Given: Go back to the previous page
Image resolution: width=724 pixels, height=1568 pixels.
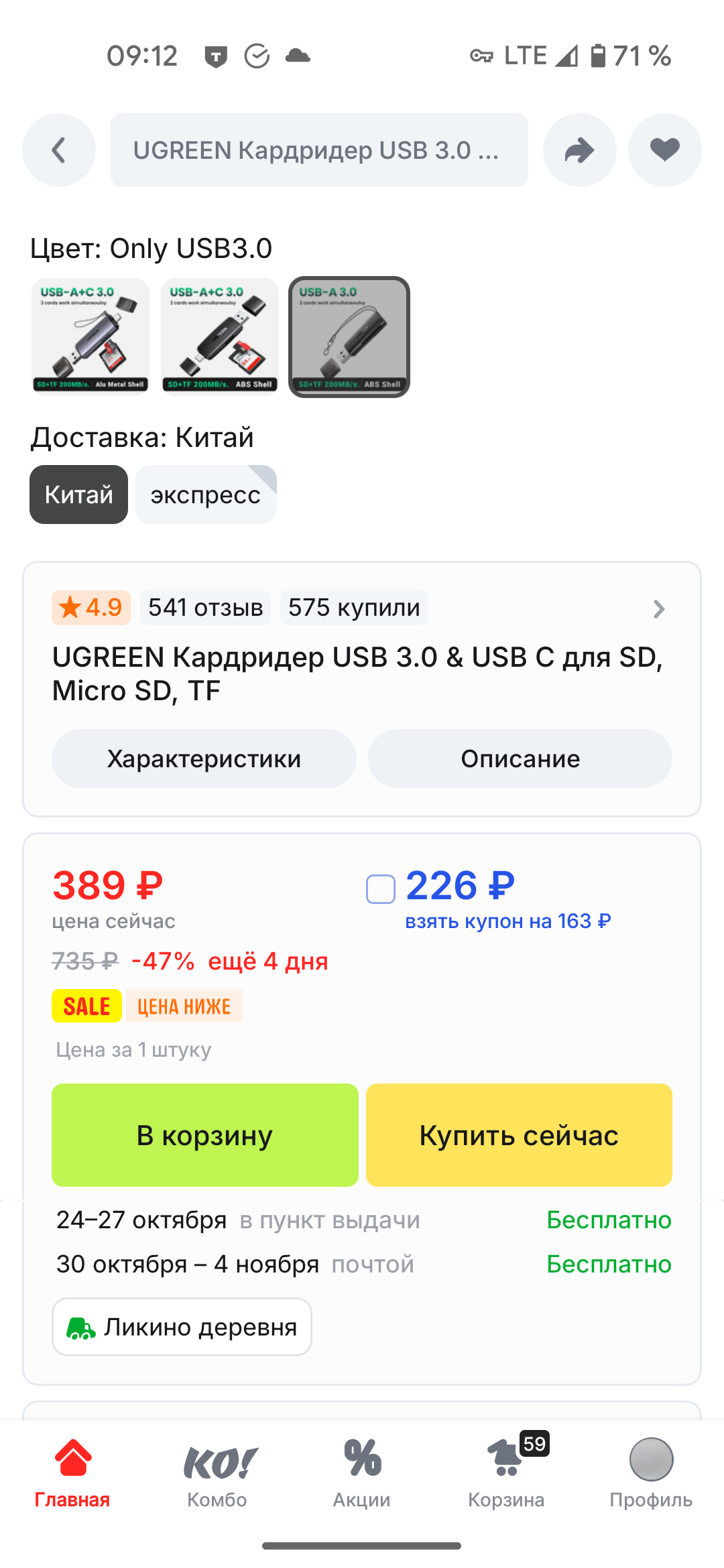Looking at the screenshot, I should pos(59,150).
